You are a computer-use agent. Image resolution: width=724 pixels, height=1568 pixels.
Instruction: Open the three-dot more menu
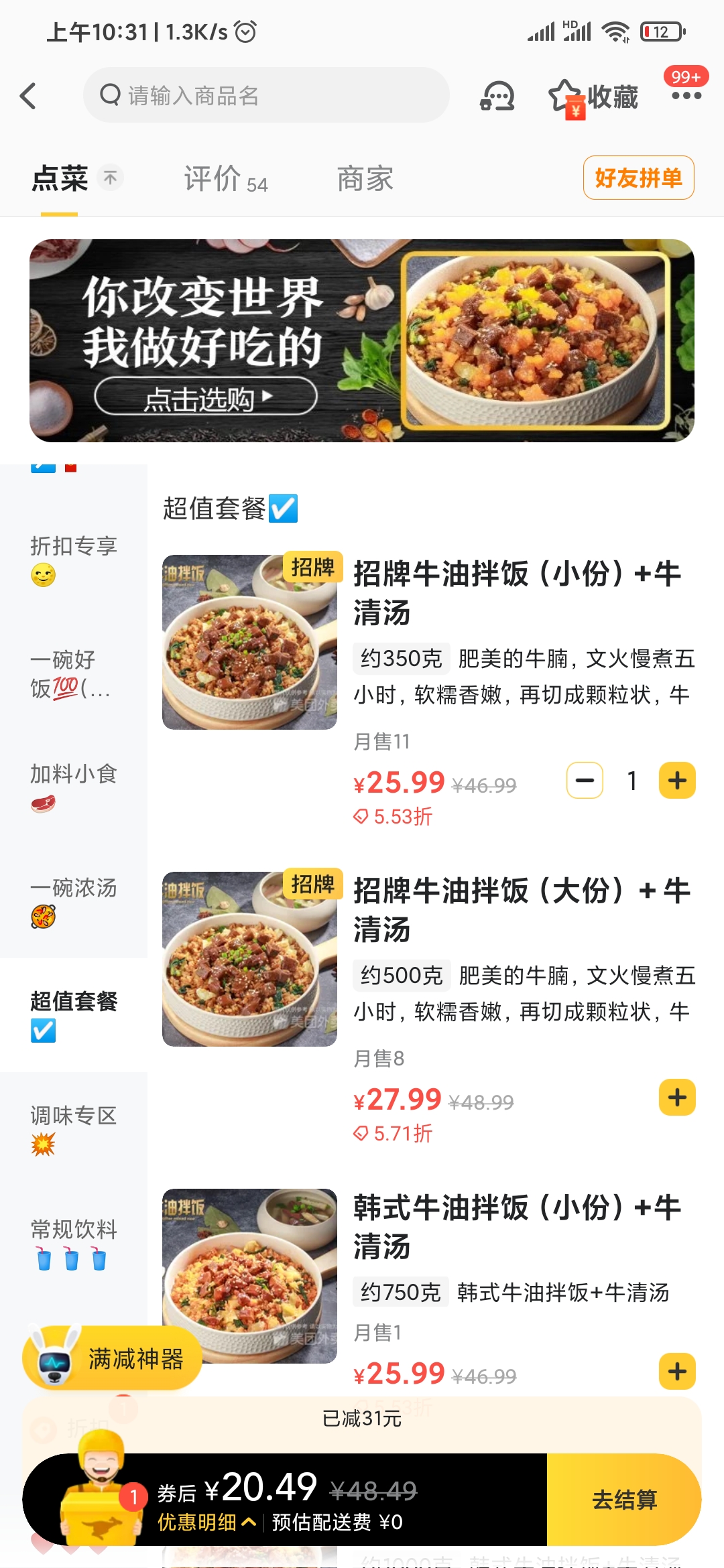pyautogui.click(x=686, y=96)
